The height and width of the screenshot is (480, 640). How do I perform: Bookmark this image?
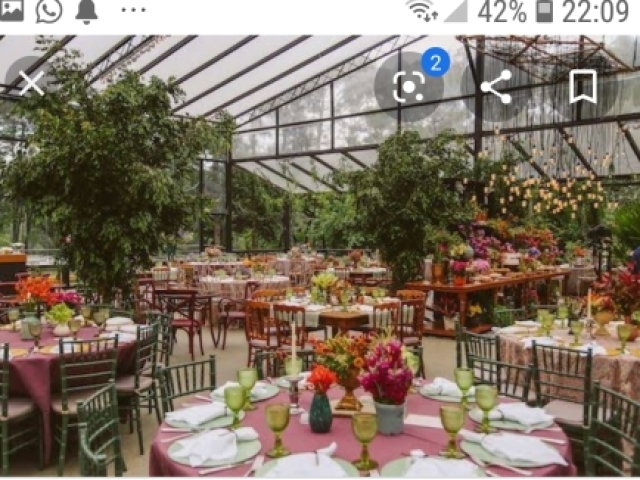(583, 87)
